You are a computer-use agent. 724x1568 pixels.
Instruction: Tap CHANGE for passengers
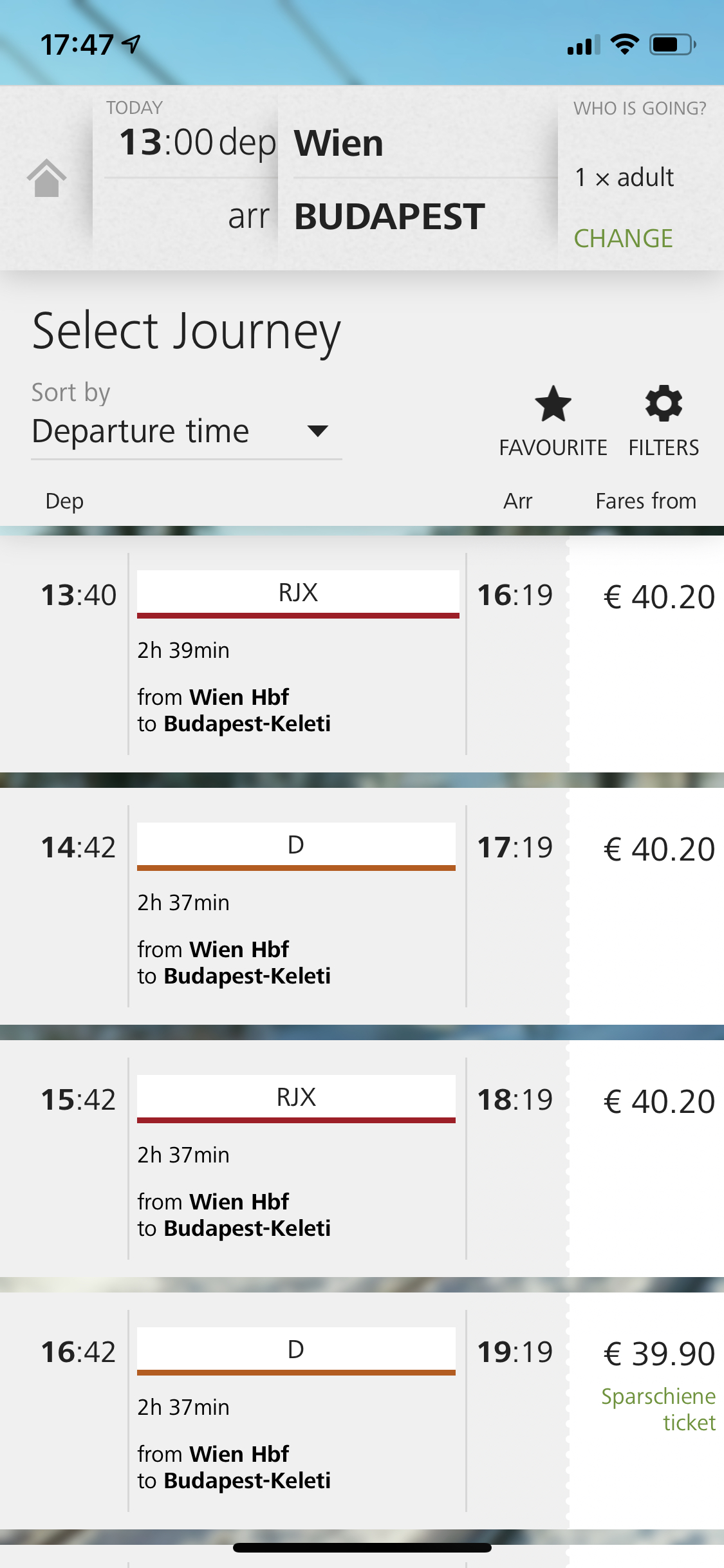(623, 238)
